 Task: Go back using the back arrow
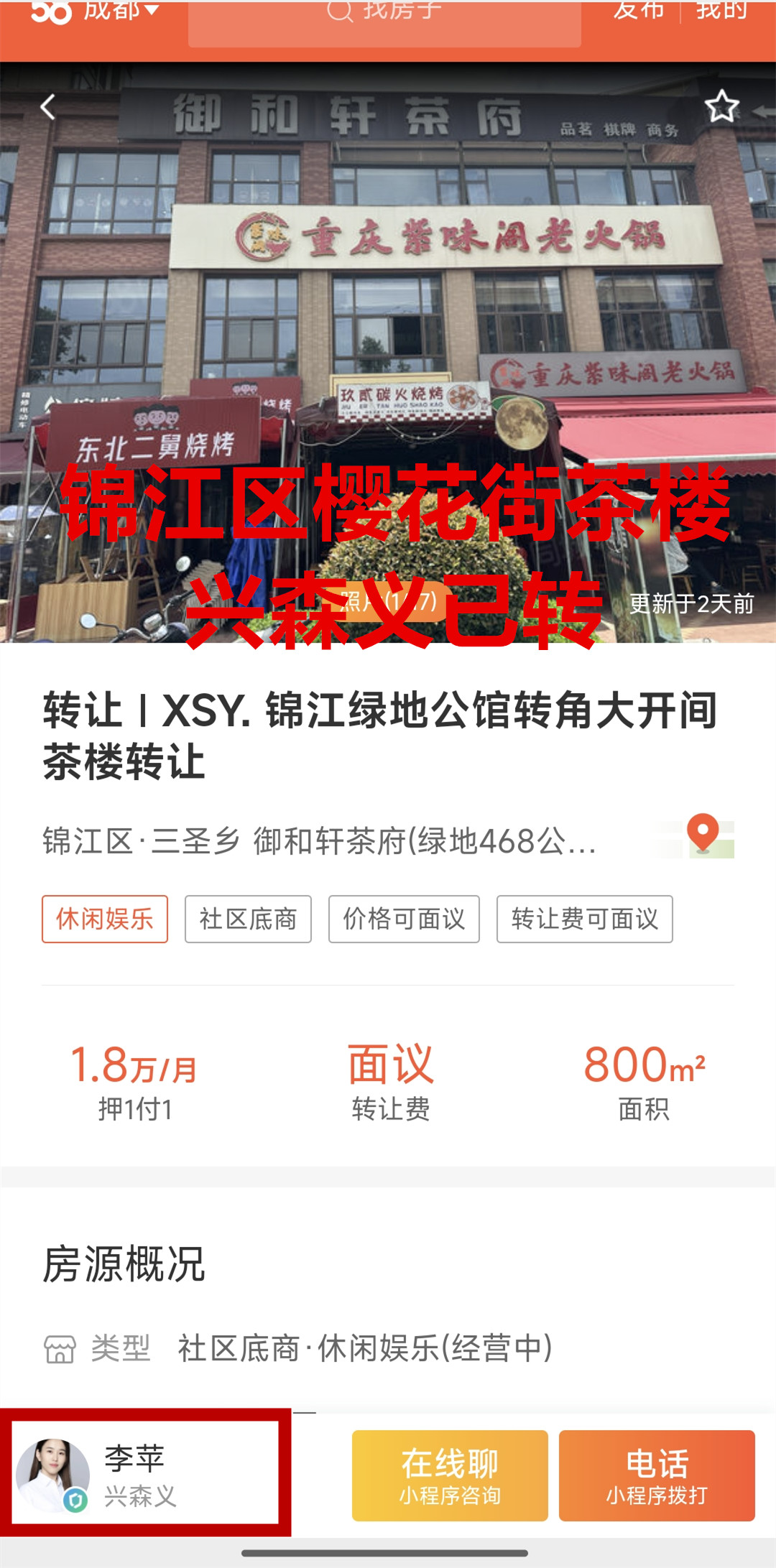click(x=48, y=108)
